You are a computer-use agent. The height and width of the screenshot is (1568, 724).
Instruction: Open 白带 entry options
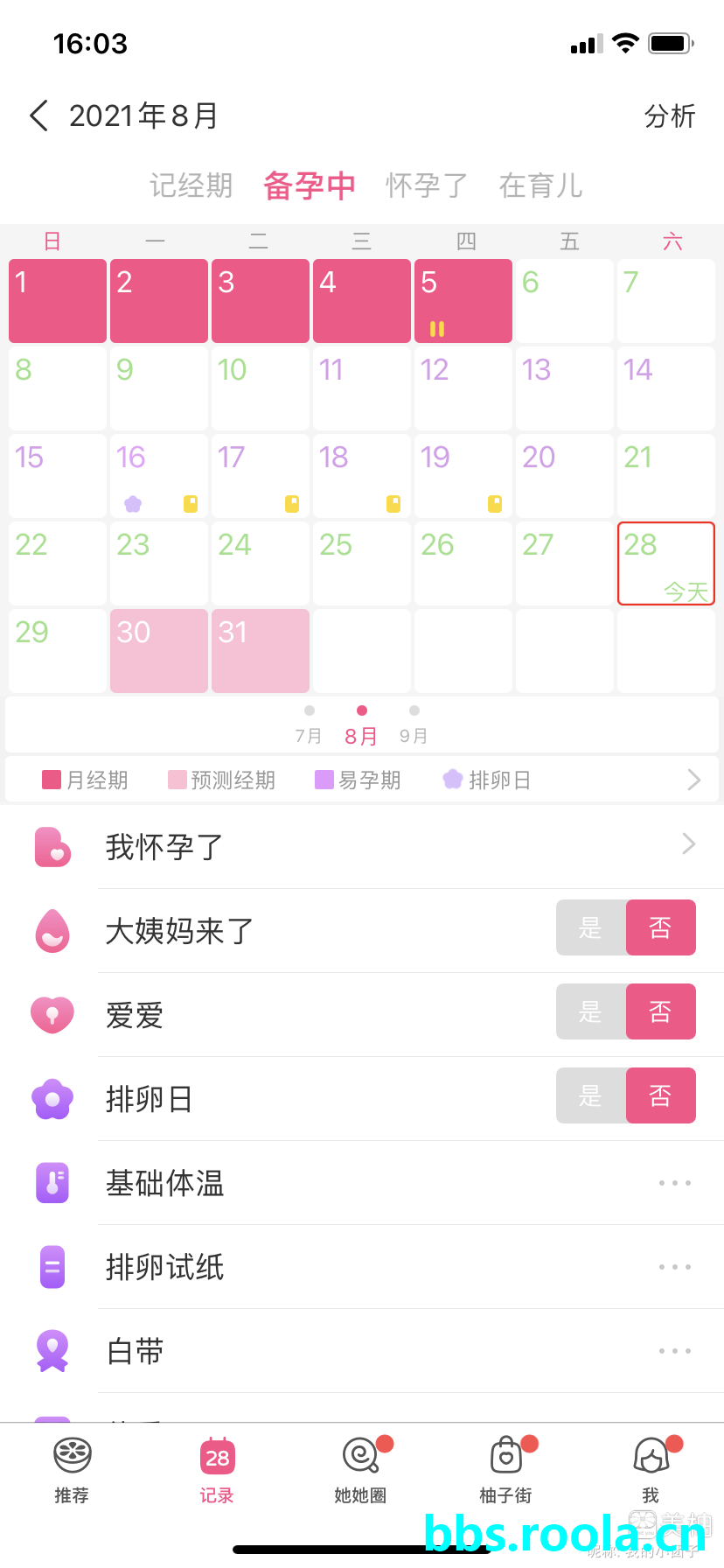tap(674, 1351)
